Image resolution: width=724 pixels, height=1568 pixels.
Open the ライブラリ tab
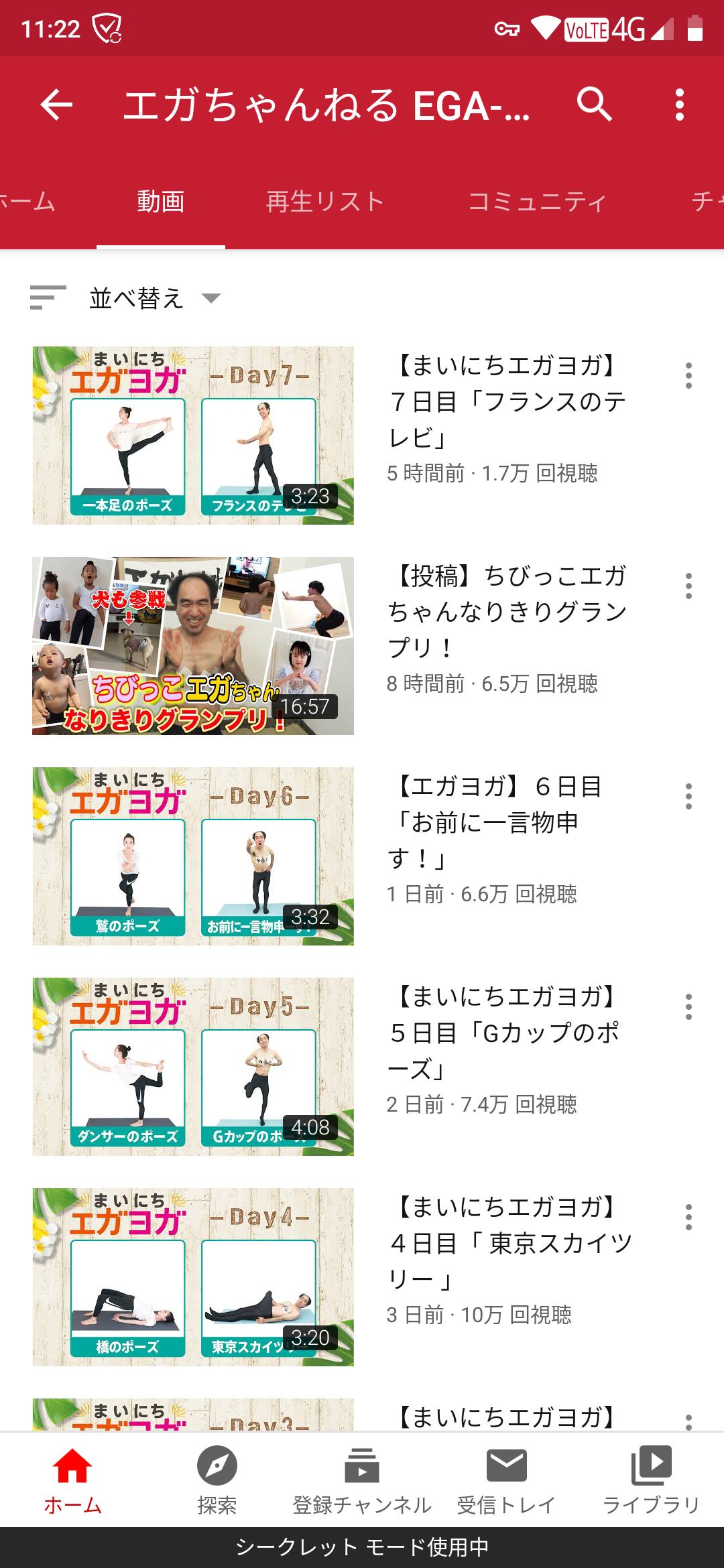click(652, 1480)
